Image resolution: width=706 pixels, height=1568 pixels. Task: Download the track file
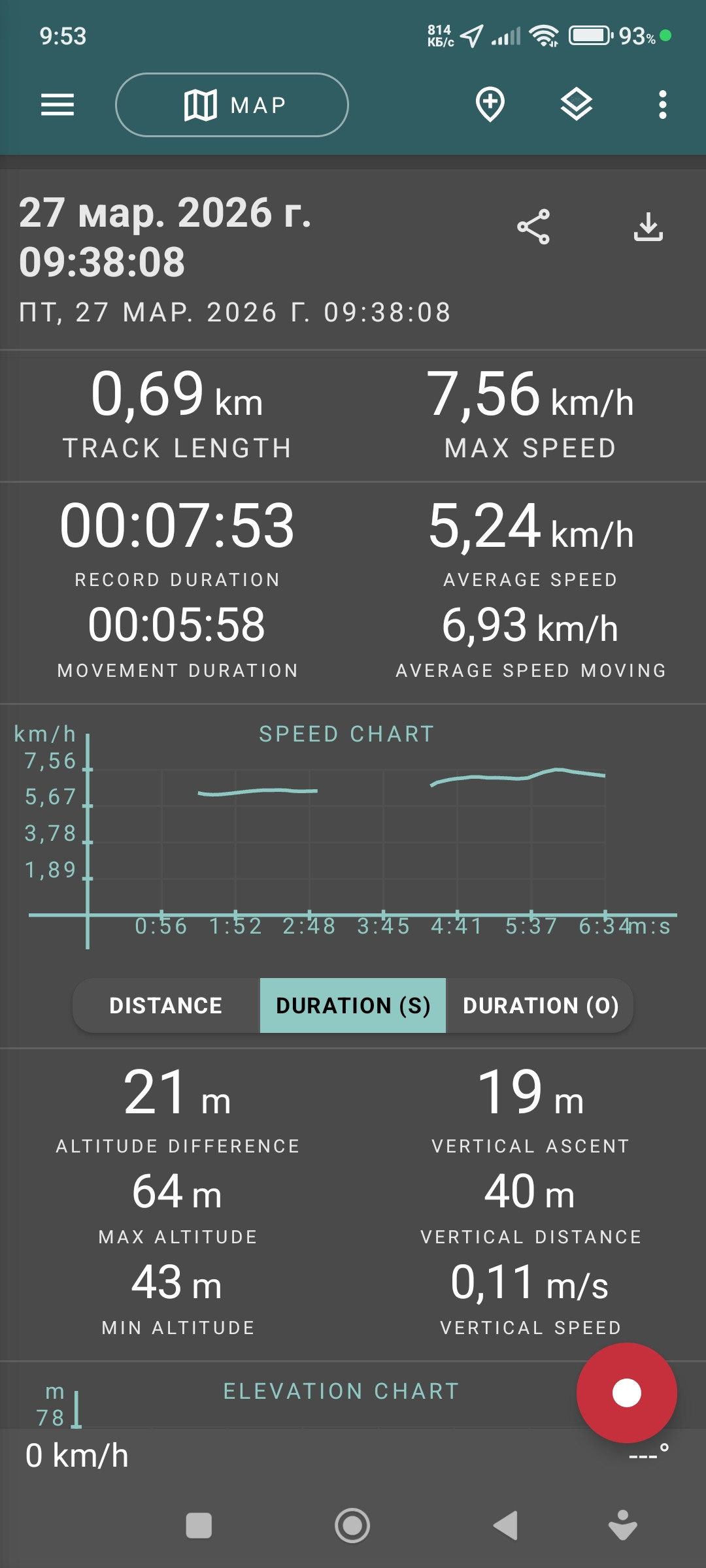click(648, 227)
